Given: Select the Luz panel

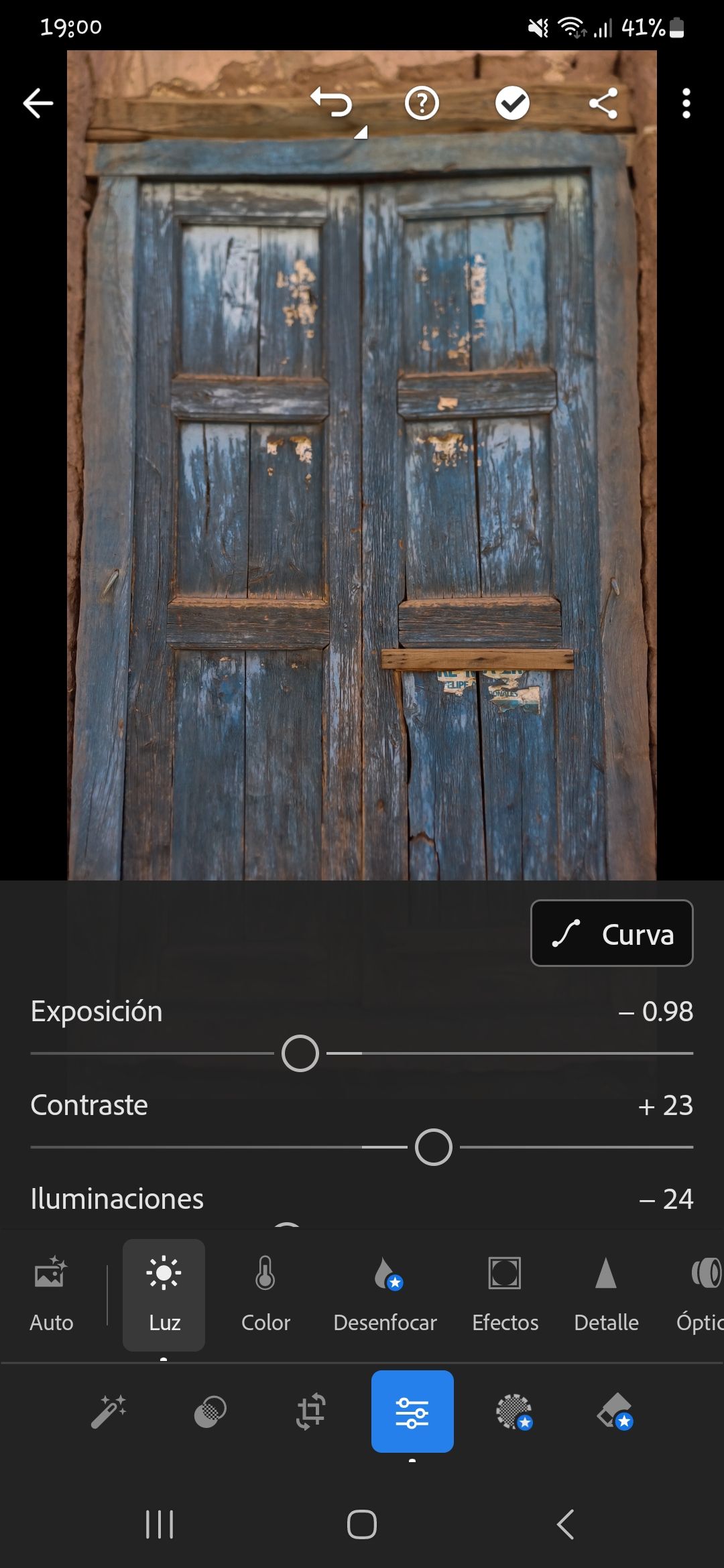Looking at the screenshot, I should coord(164,1295).
